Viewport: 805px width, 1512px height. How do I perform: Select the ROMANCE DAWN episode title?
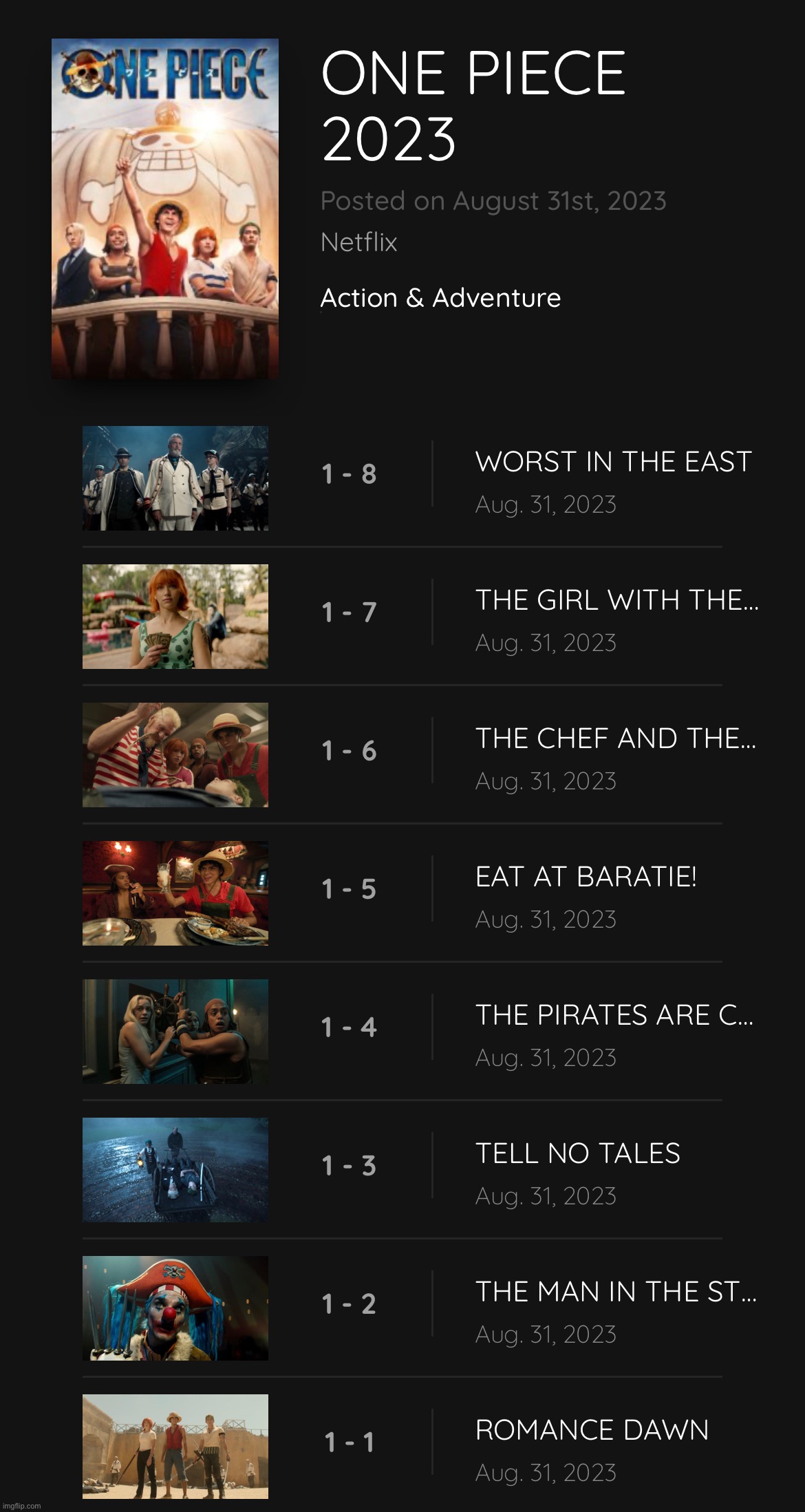click(x=593, y=1429)
